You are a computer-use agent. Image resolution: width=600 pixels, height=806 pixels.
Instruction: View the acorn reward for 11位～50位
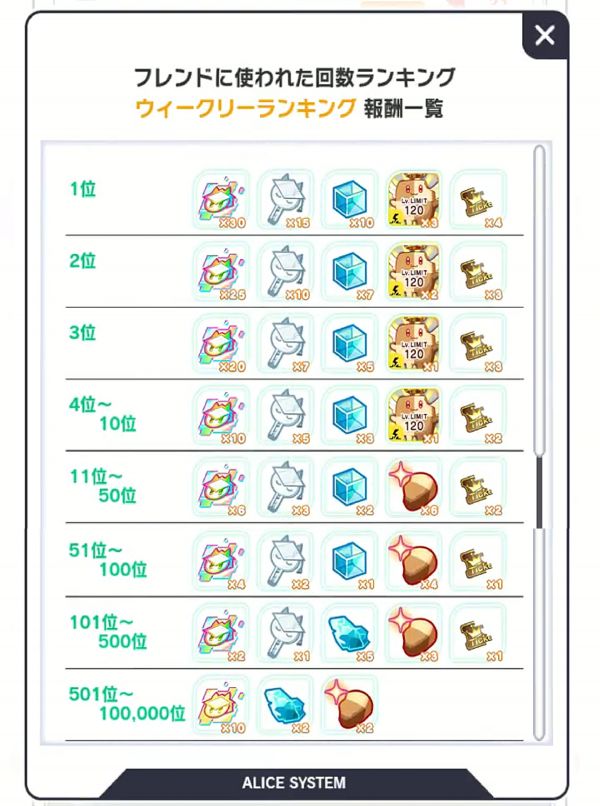coord(413,487)
